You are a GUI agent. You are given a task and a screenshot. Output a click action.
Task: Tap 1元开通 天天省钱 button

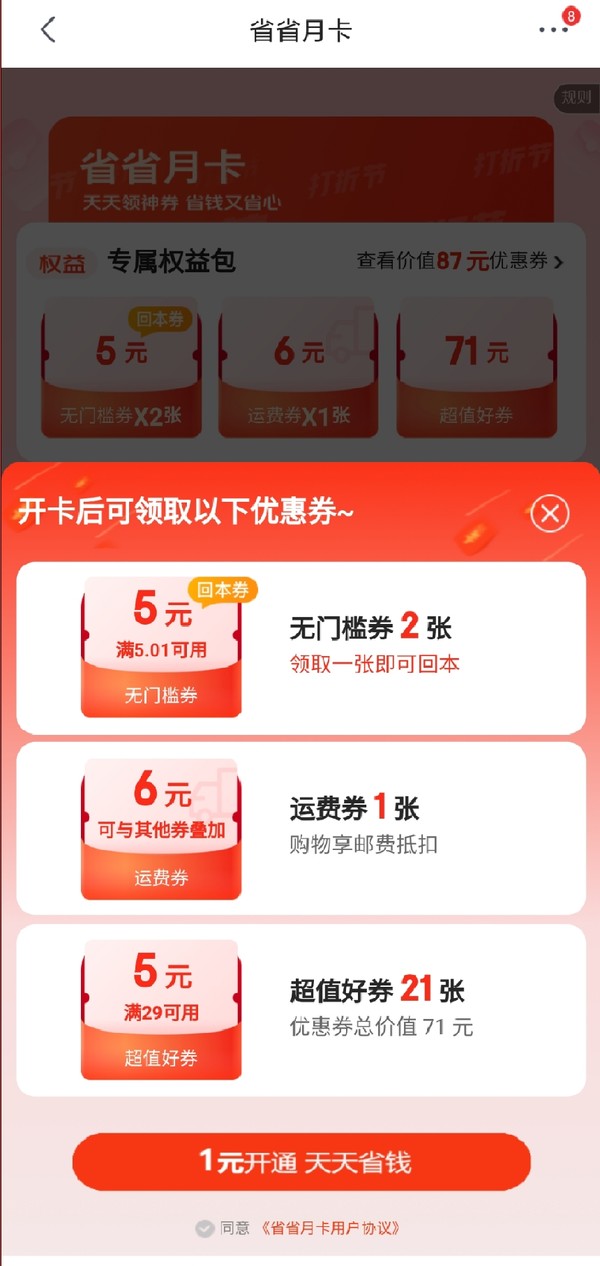pyautogui.click(x=301, y=1162)
